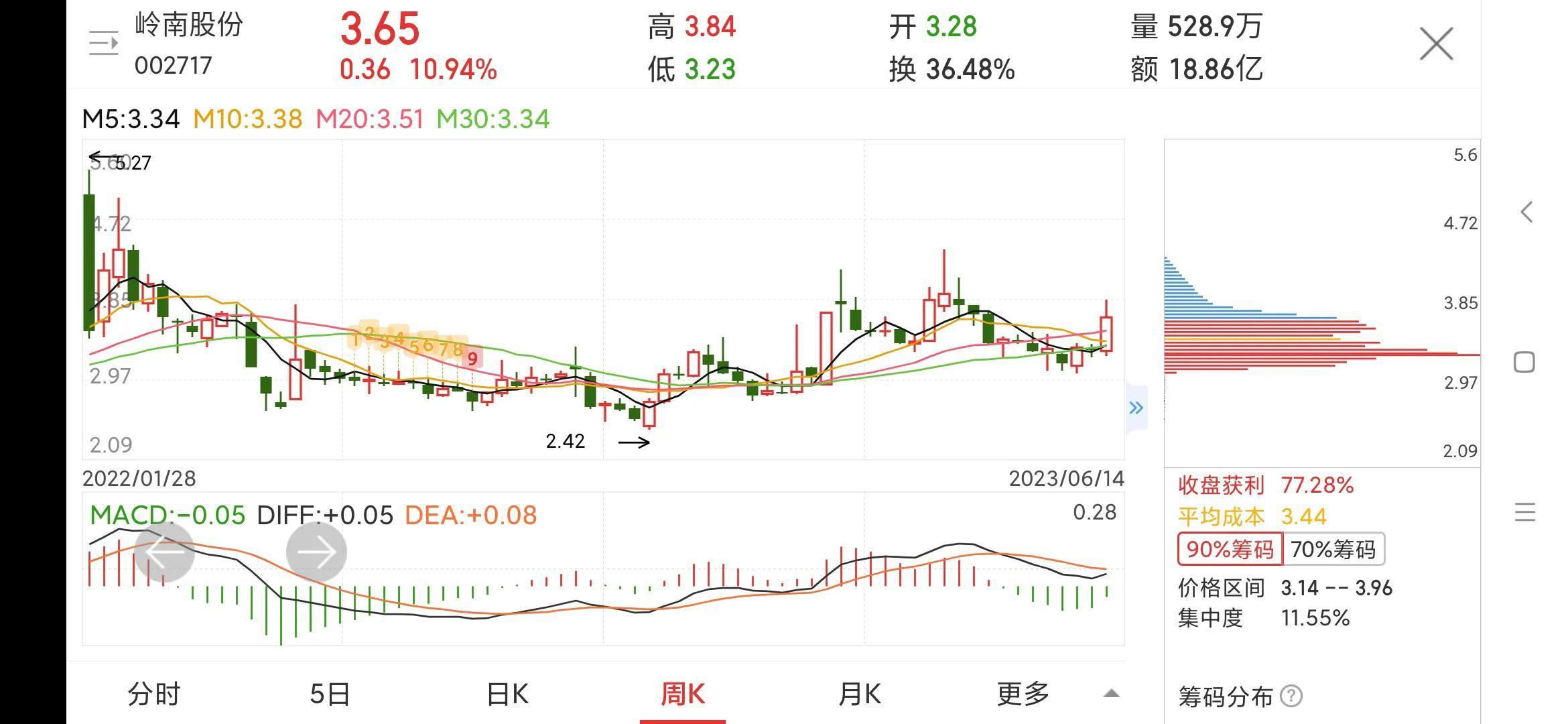Switch to the 分时 tab

(154, 694)
